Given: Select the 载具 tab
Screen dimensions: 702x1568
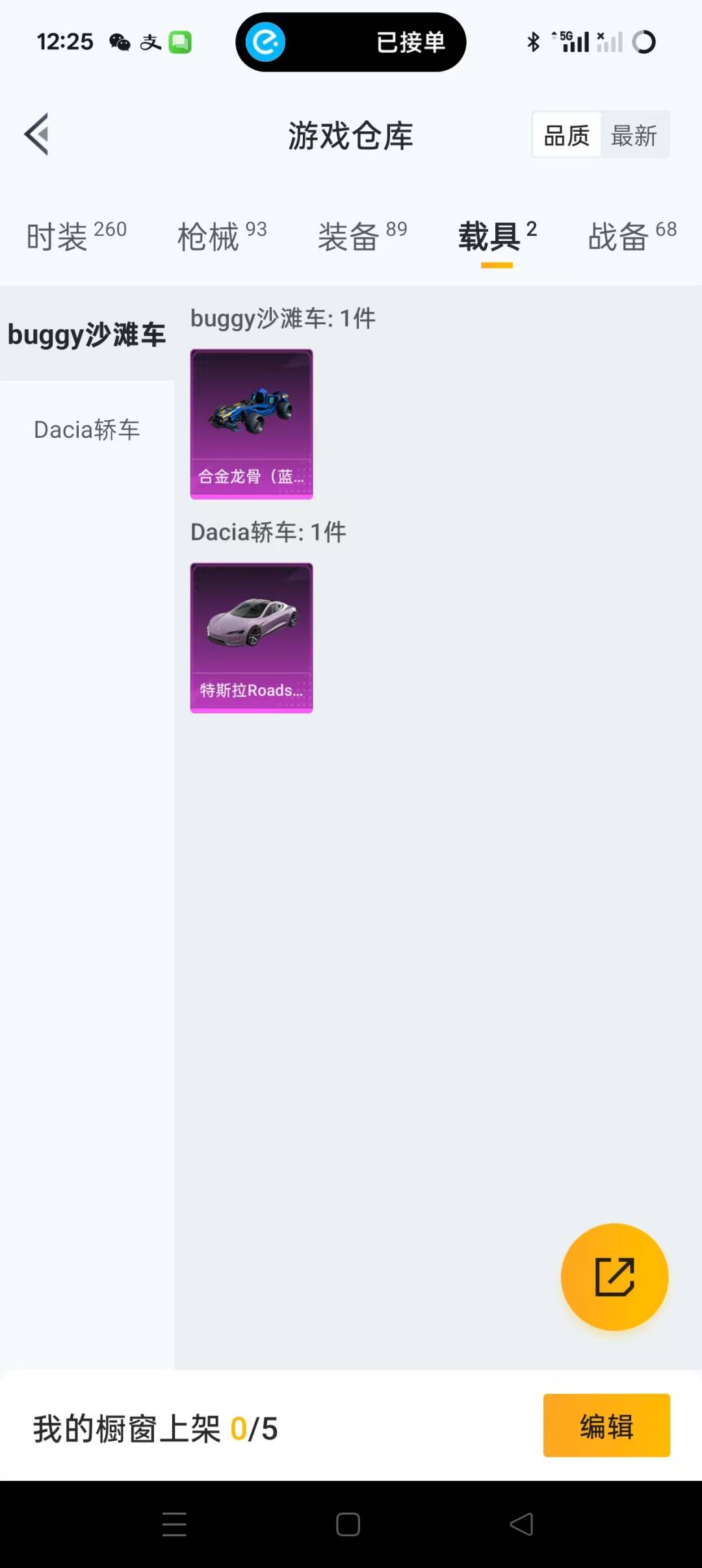Looking at the screenshot, I should pos(497,236).
